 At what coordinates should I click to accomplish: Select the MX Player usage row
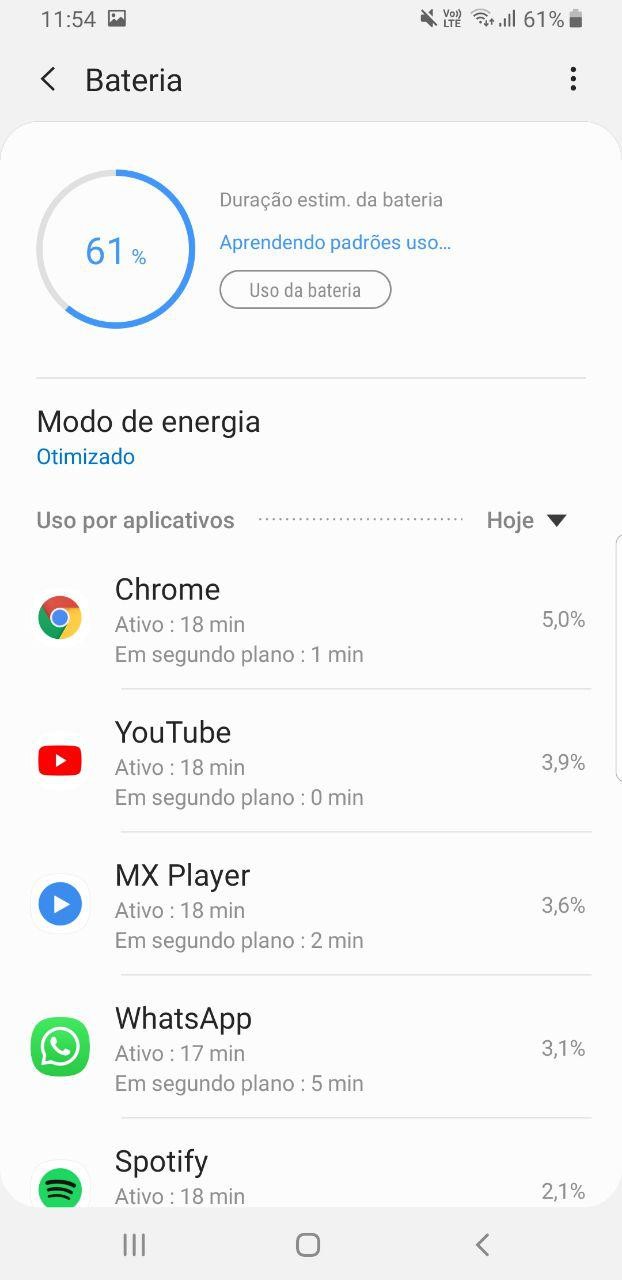tap(310, 906)
